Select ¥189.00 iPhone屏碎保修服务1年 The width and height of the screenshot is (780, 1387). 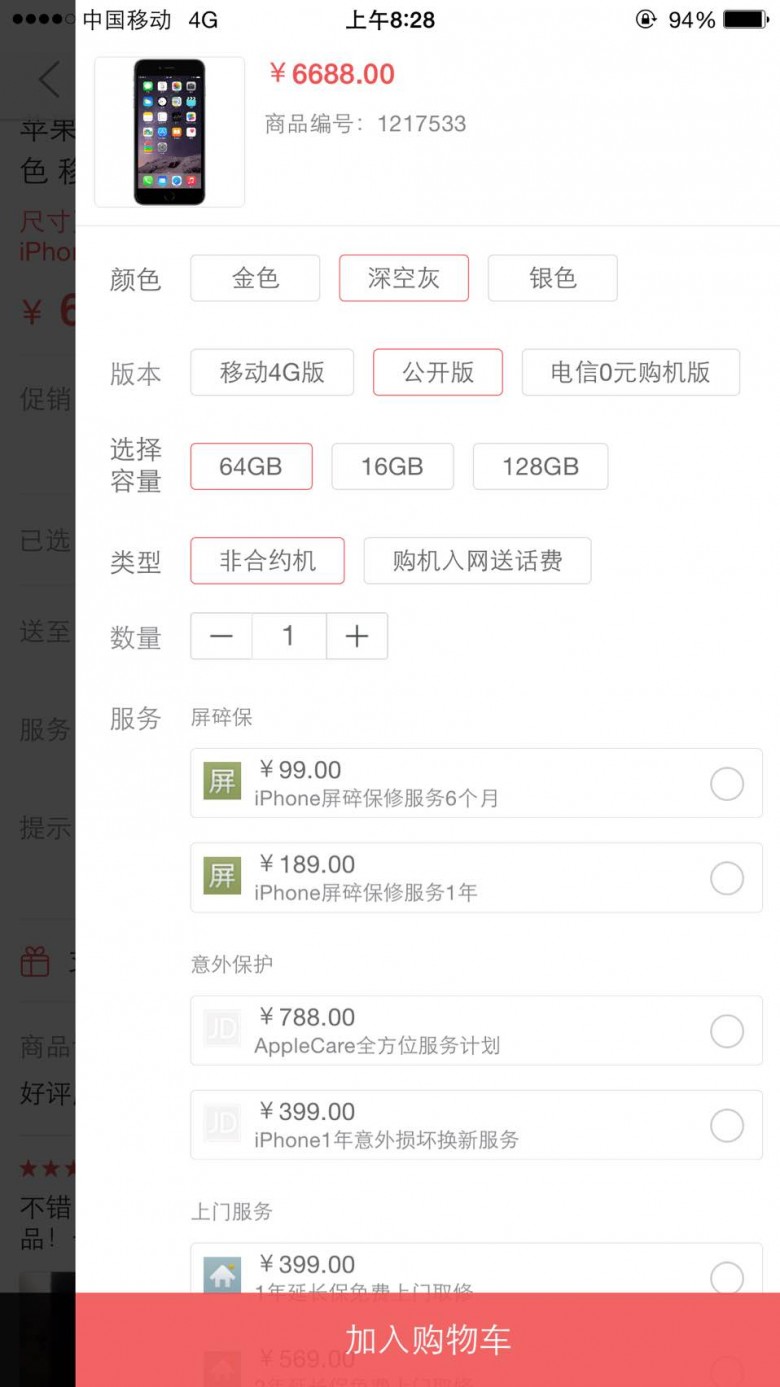coord(476,877)
